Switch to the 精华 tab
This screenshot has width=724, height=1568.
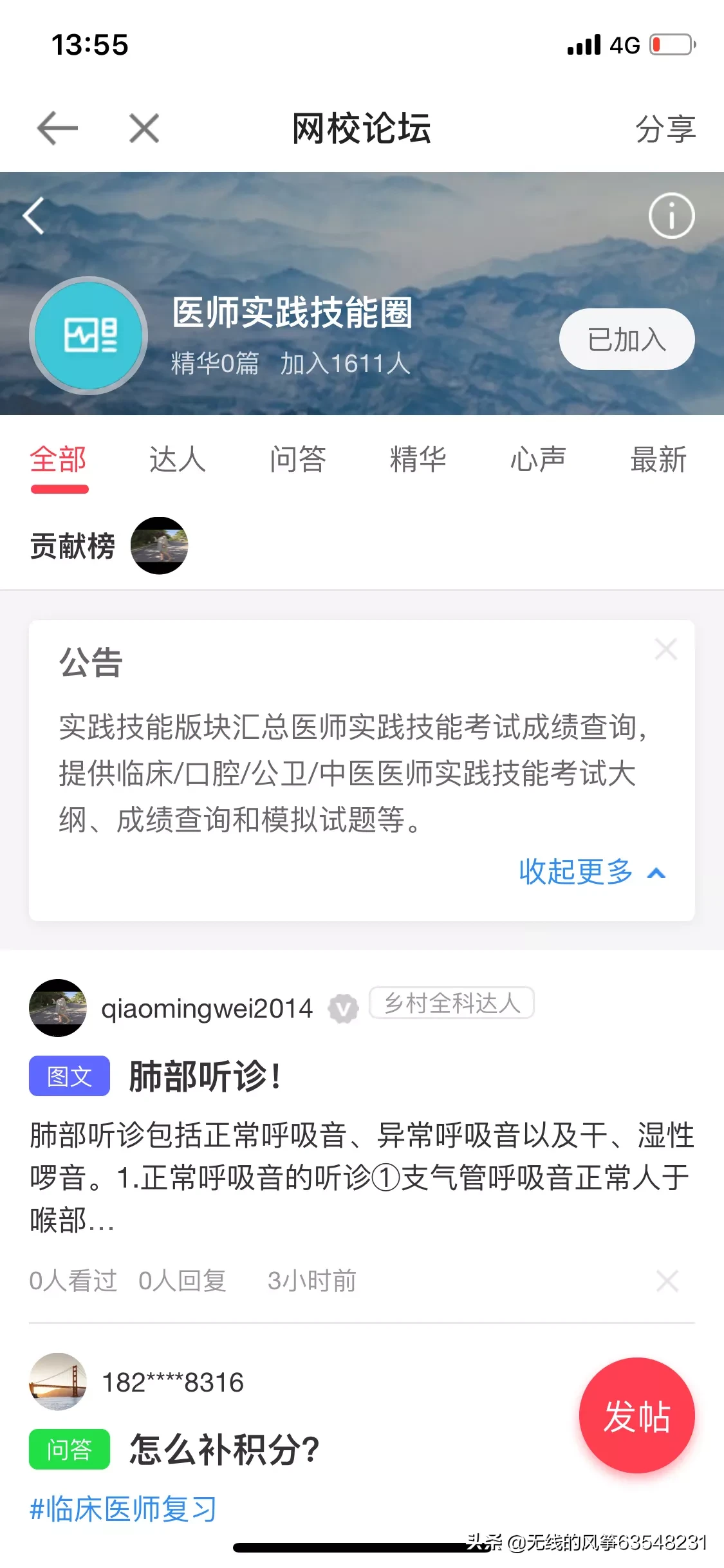pyautogui.click(x=418, y=460)
